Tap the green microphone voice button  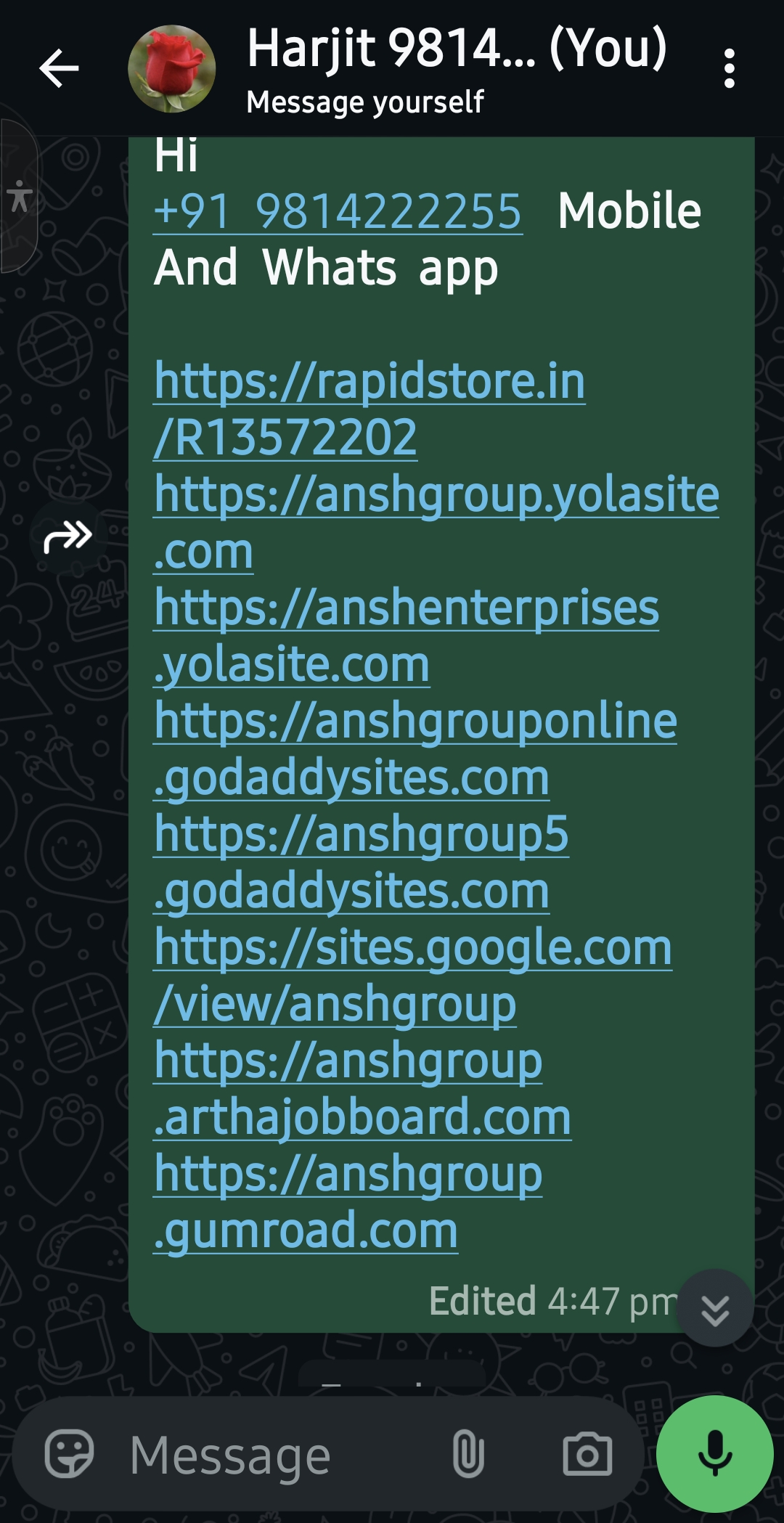(x=714, y=1454)
